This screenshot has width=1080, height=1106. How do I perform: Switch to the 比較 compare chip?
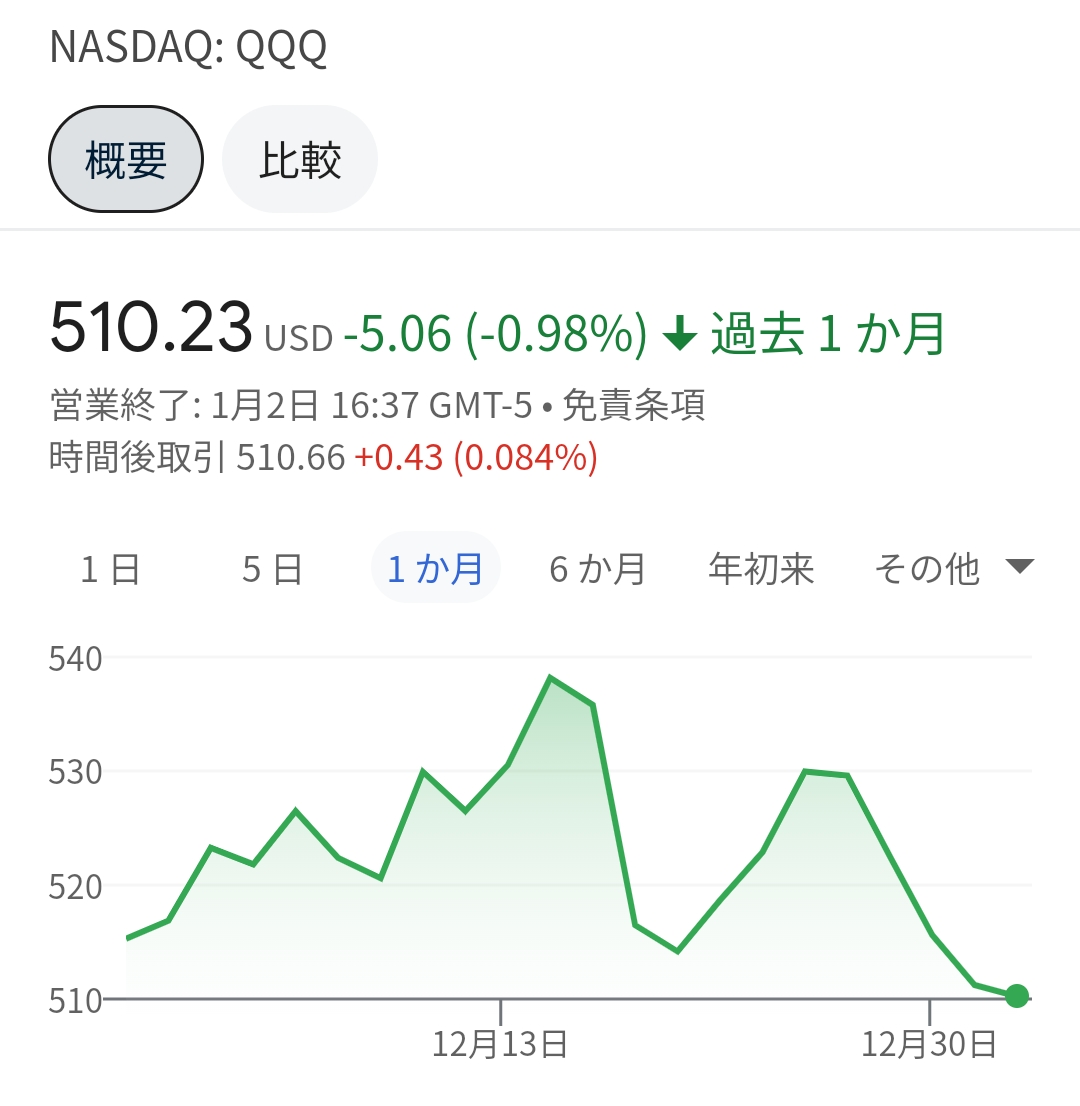click(300, 160)
